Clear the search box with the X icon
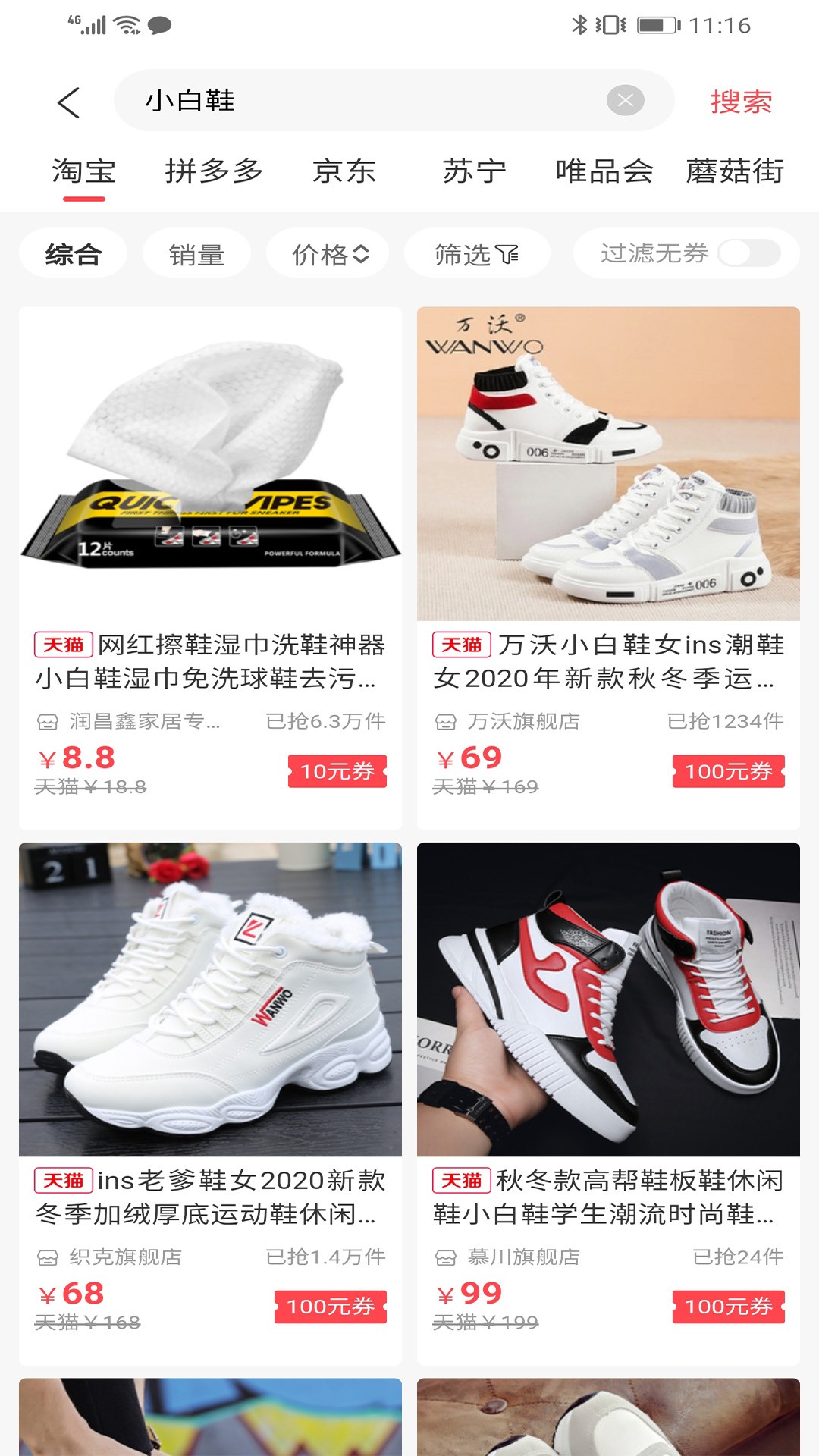 624,100
